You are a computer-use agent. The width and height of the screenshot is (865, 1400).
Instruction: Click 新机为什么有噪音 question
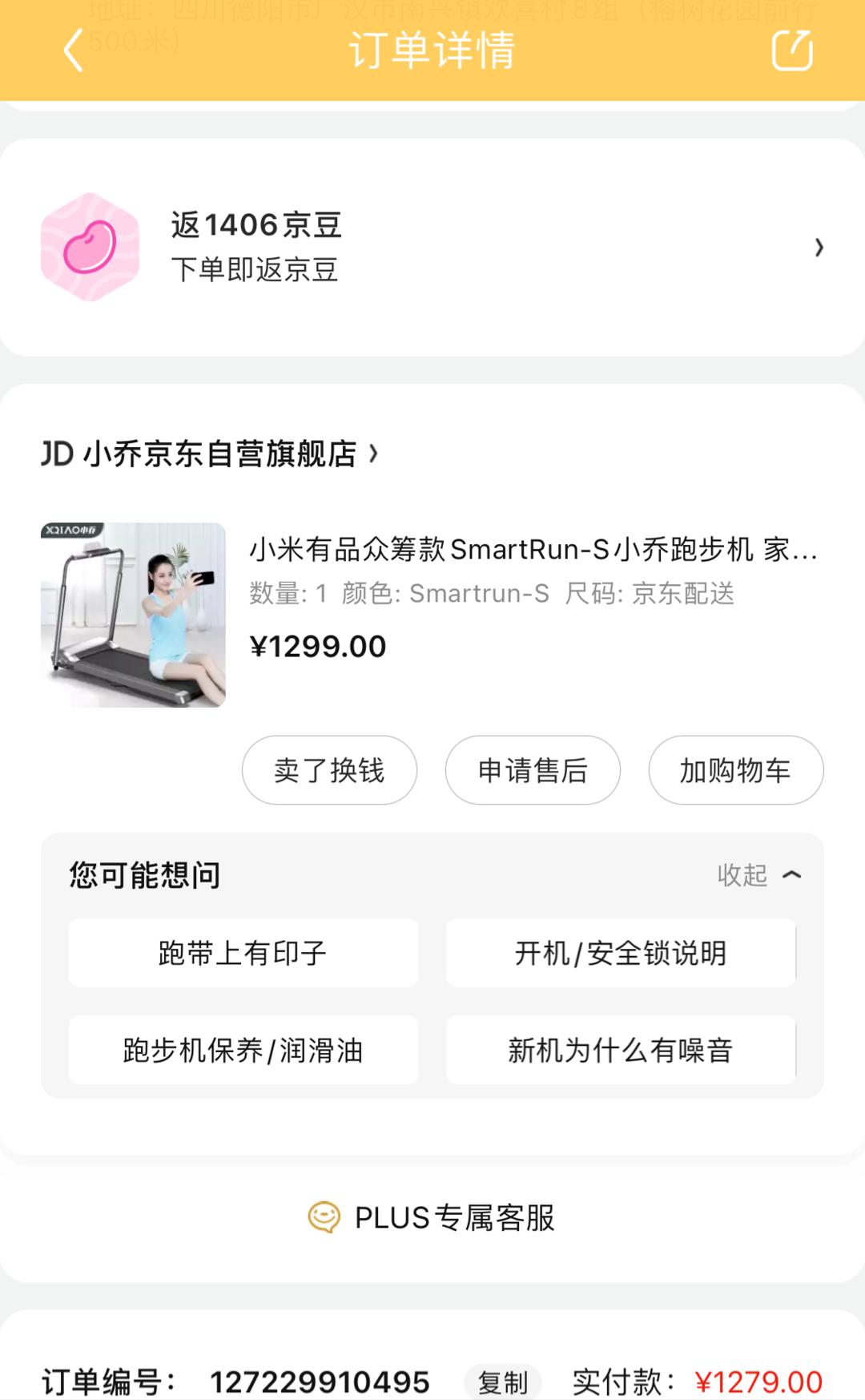(620, 1051)
